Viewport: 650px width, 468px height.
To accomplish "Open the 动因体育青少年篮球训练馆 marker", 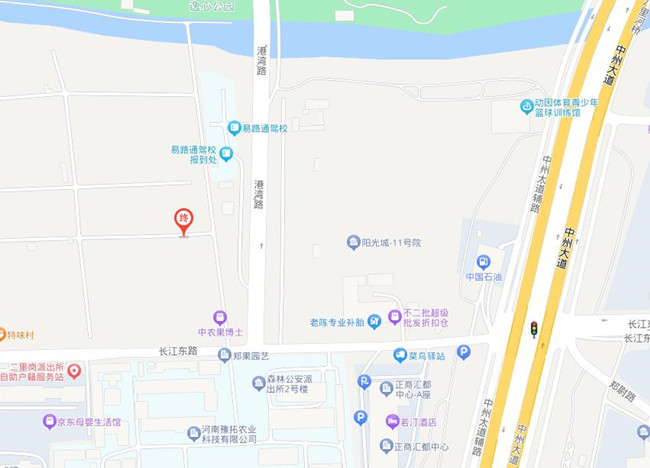I will click(x=526, y=107).
